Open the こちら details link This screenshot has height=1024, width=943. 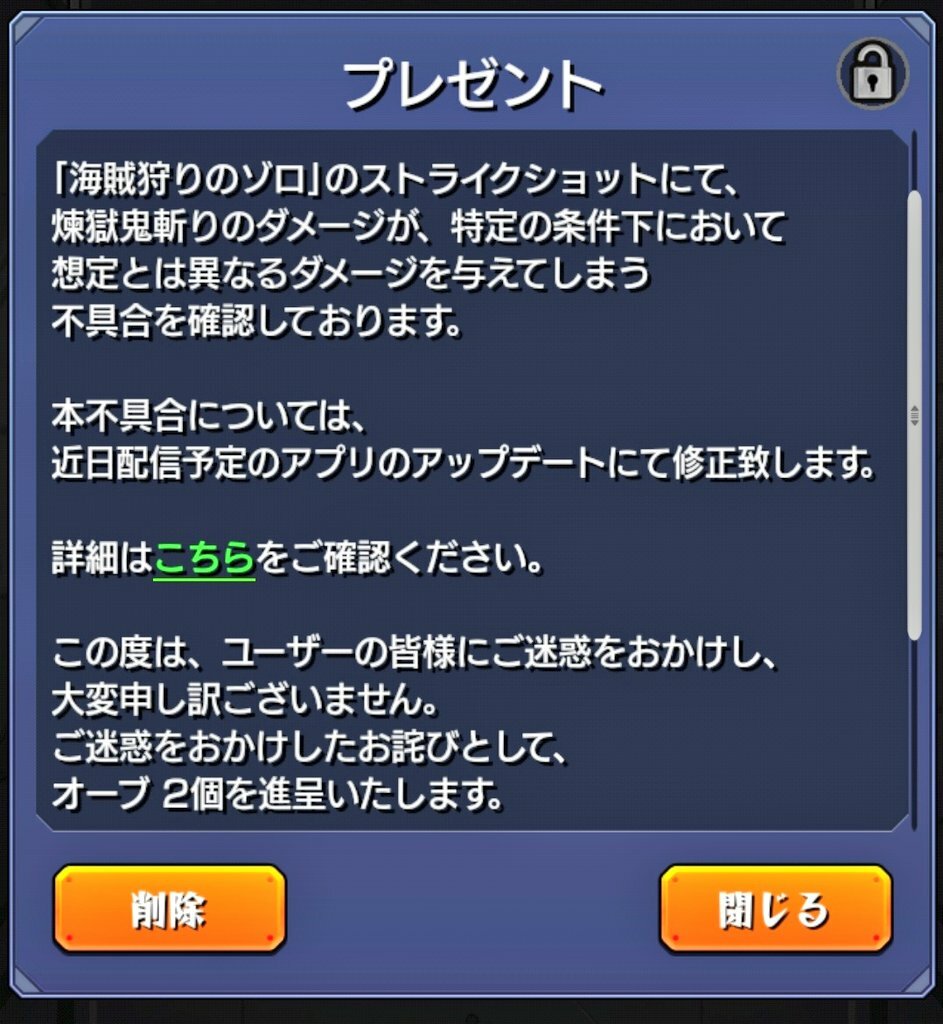tap(205, 558)
